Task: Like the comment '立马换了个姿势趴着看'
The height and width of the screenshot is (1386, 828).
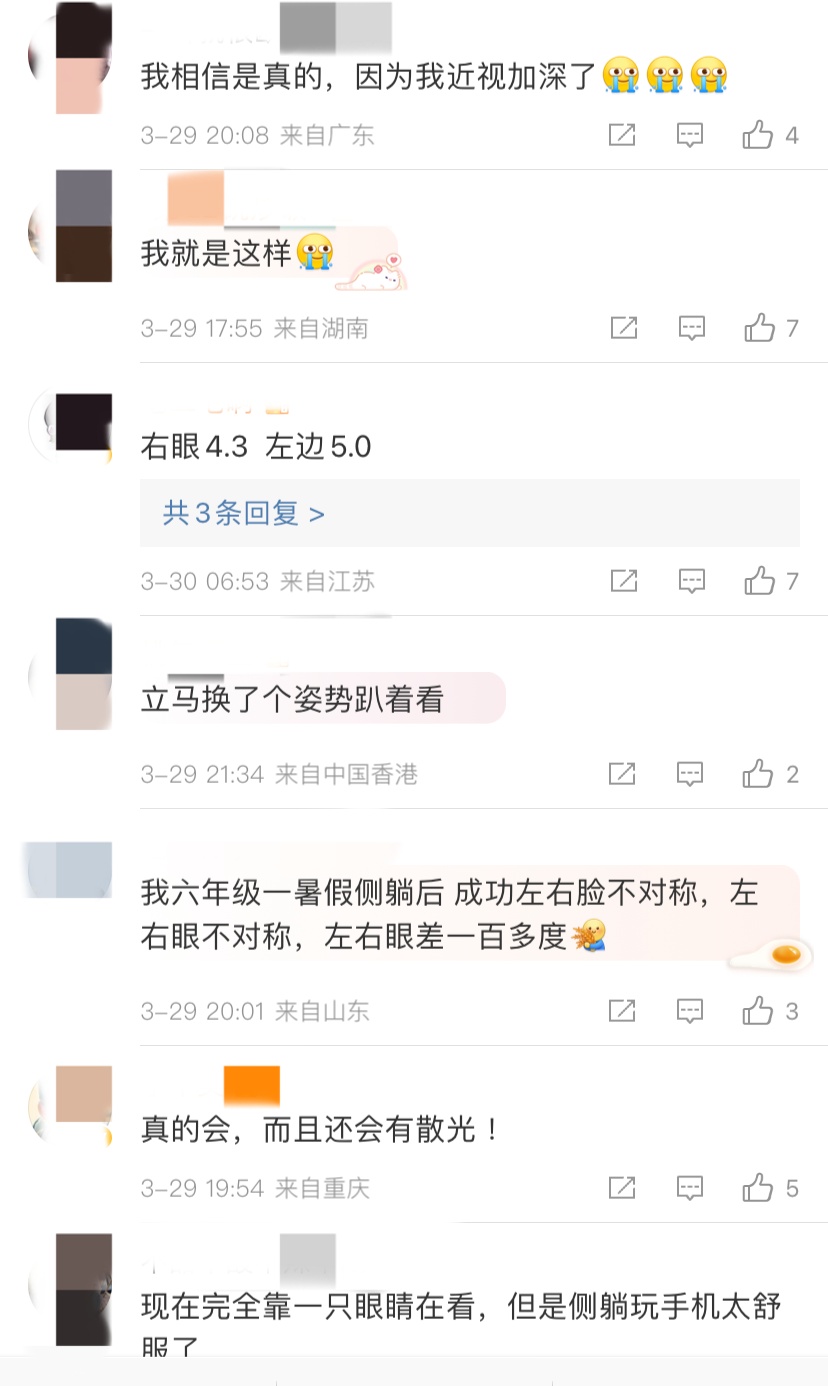Action: (x=759, y=773)
